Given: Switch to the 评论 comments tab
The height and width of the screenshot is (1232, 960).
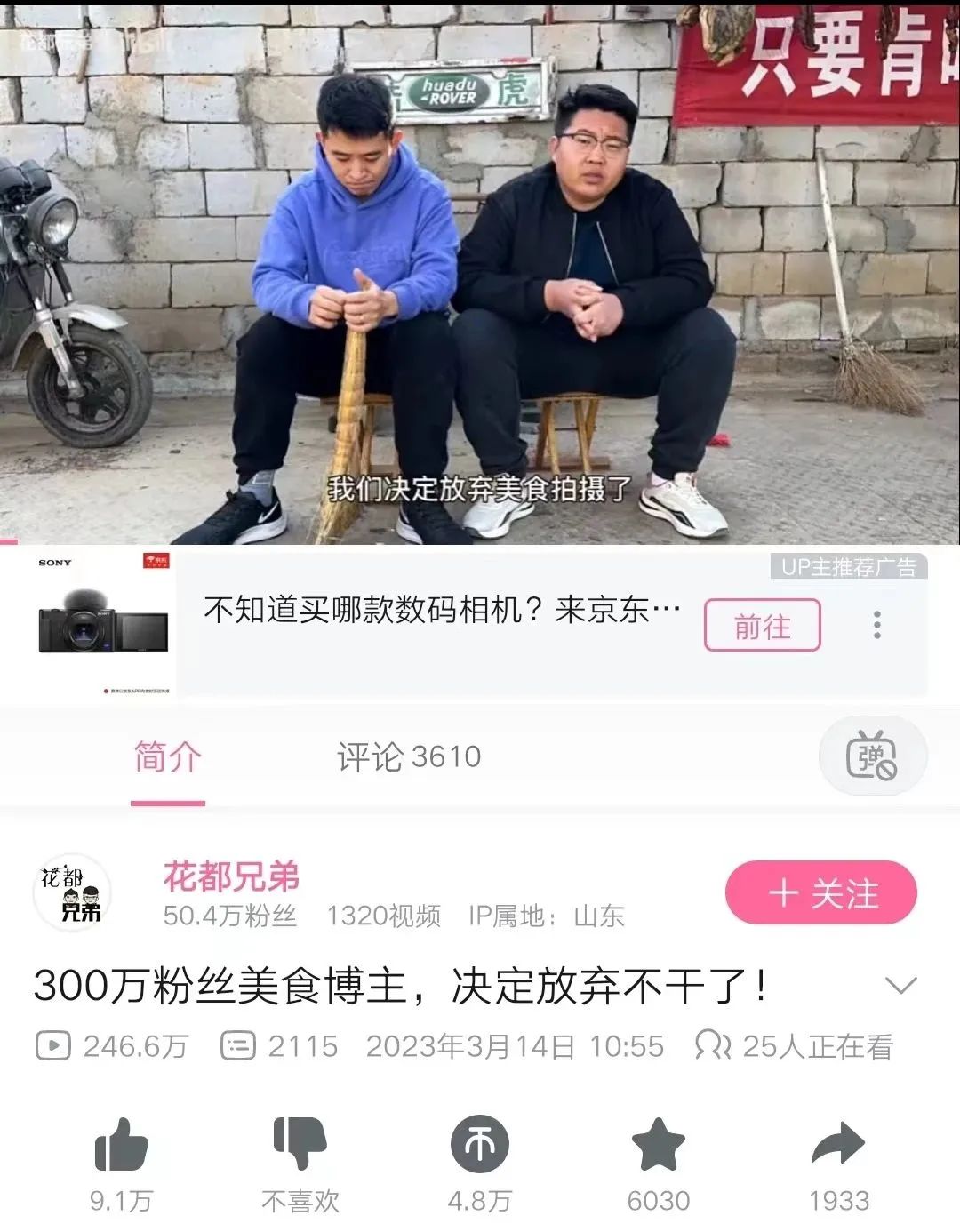Looking at the screenshot, I should pos(407,756).
